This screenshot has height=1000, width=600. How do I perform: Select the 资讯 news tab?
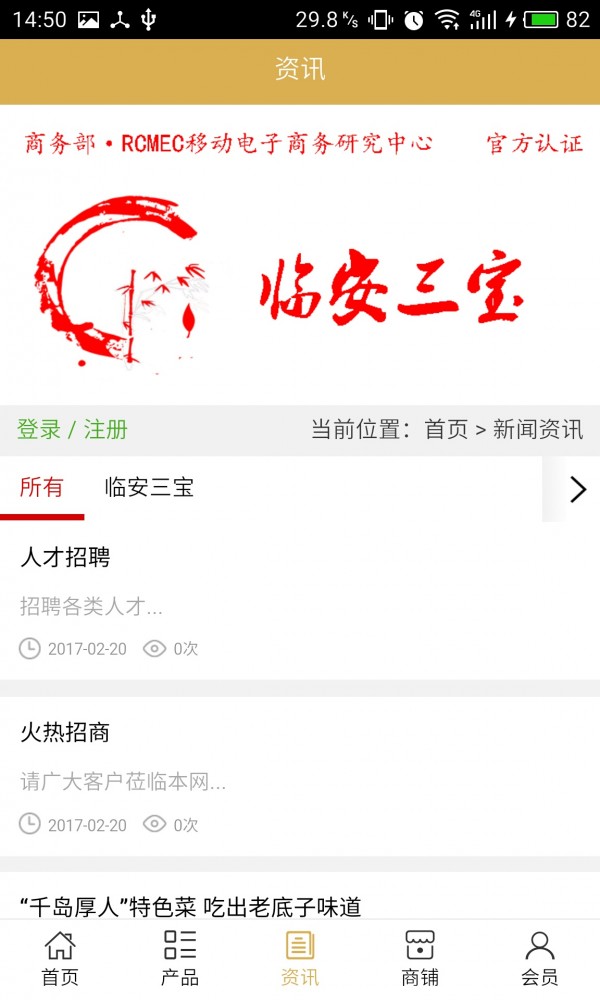pyautogui.click(x=300, y=959)
